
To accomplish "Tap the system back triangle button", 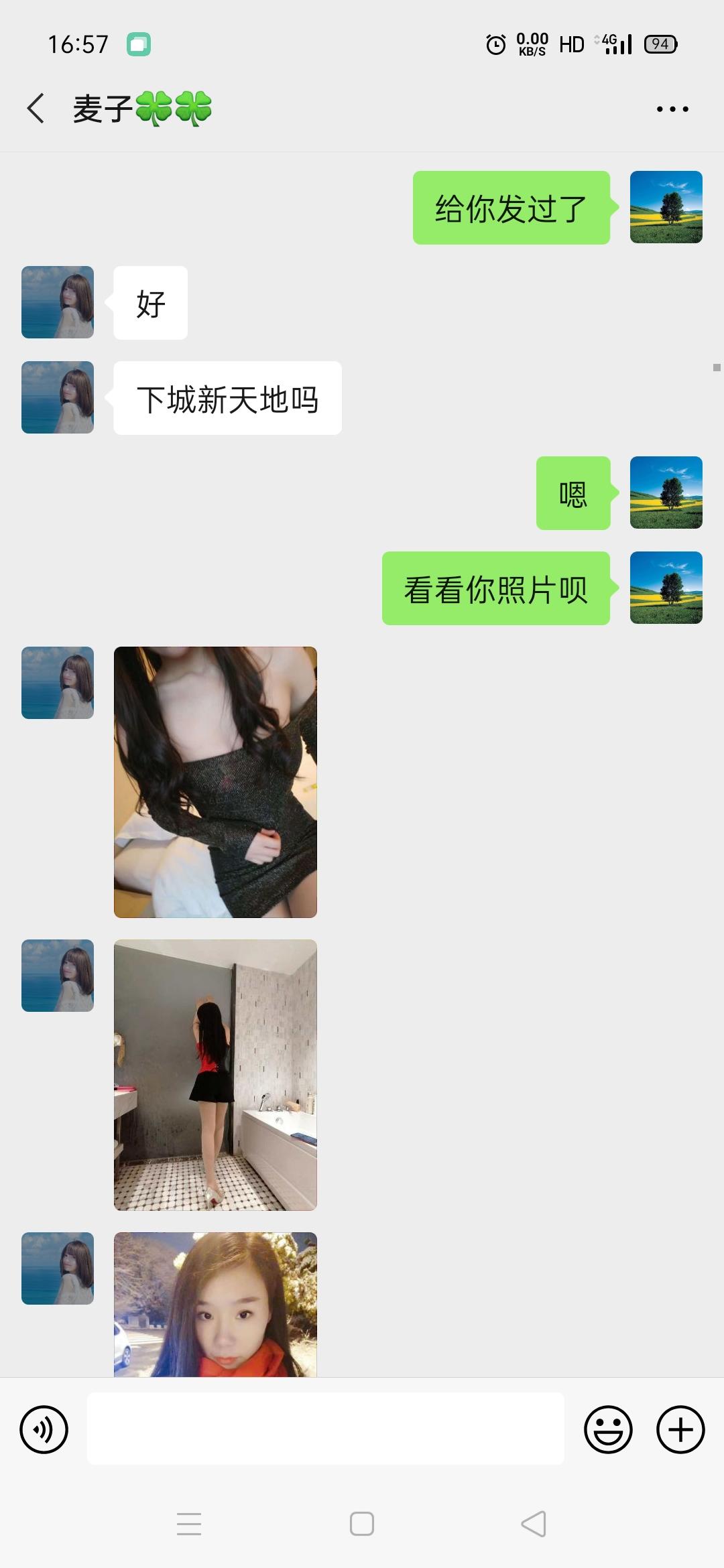I will pyautogui.click(x=534, y=1524).
